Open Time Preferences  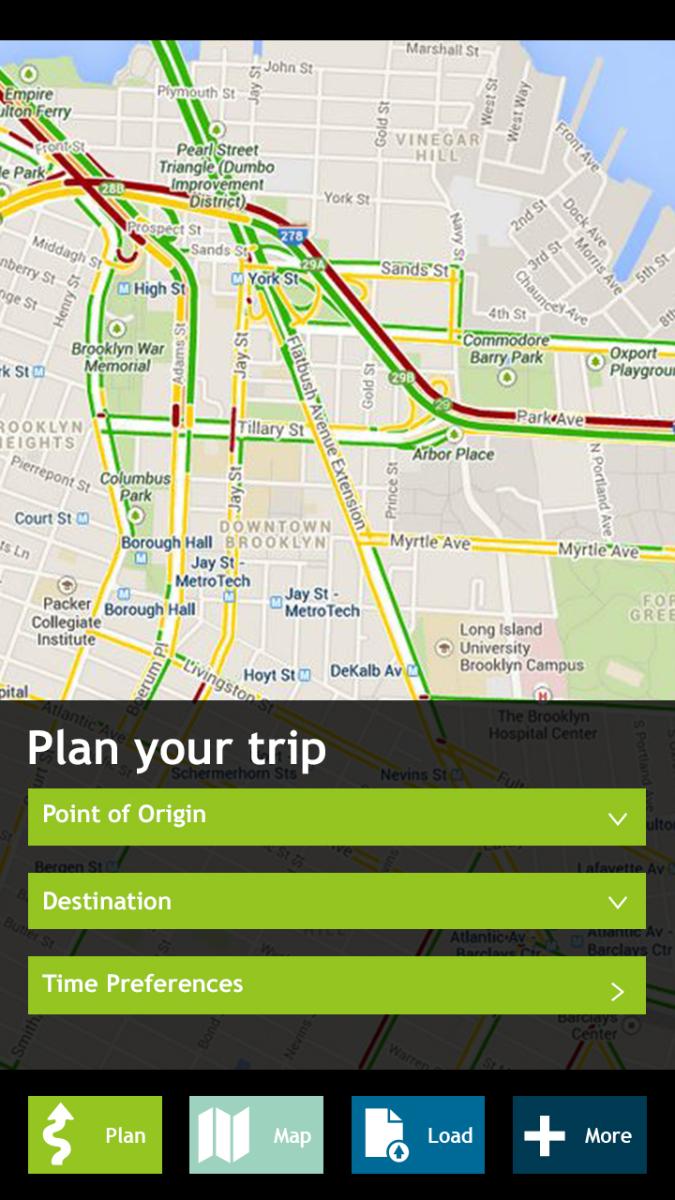pyautogui.click(x=336, y=985)
